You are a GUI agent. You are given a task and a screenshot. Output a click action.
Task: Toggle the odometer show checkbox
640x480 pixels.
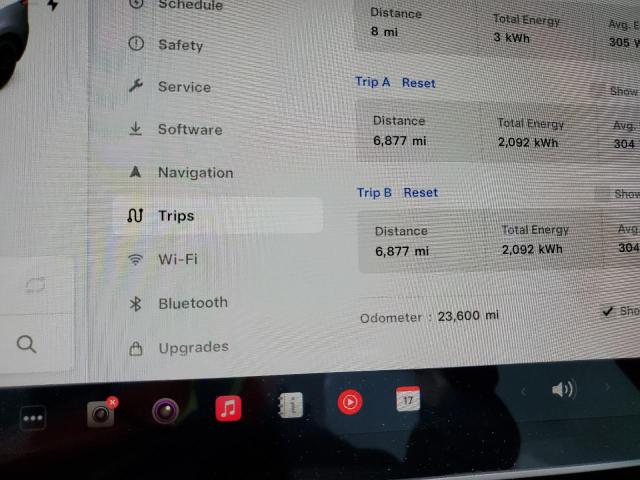(x=607, y=311)
